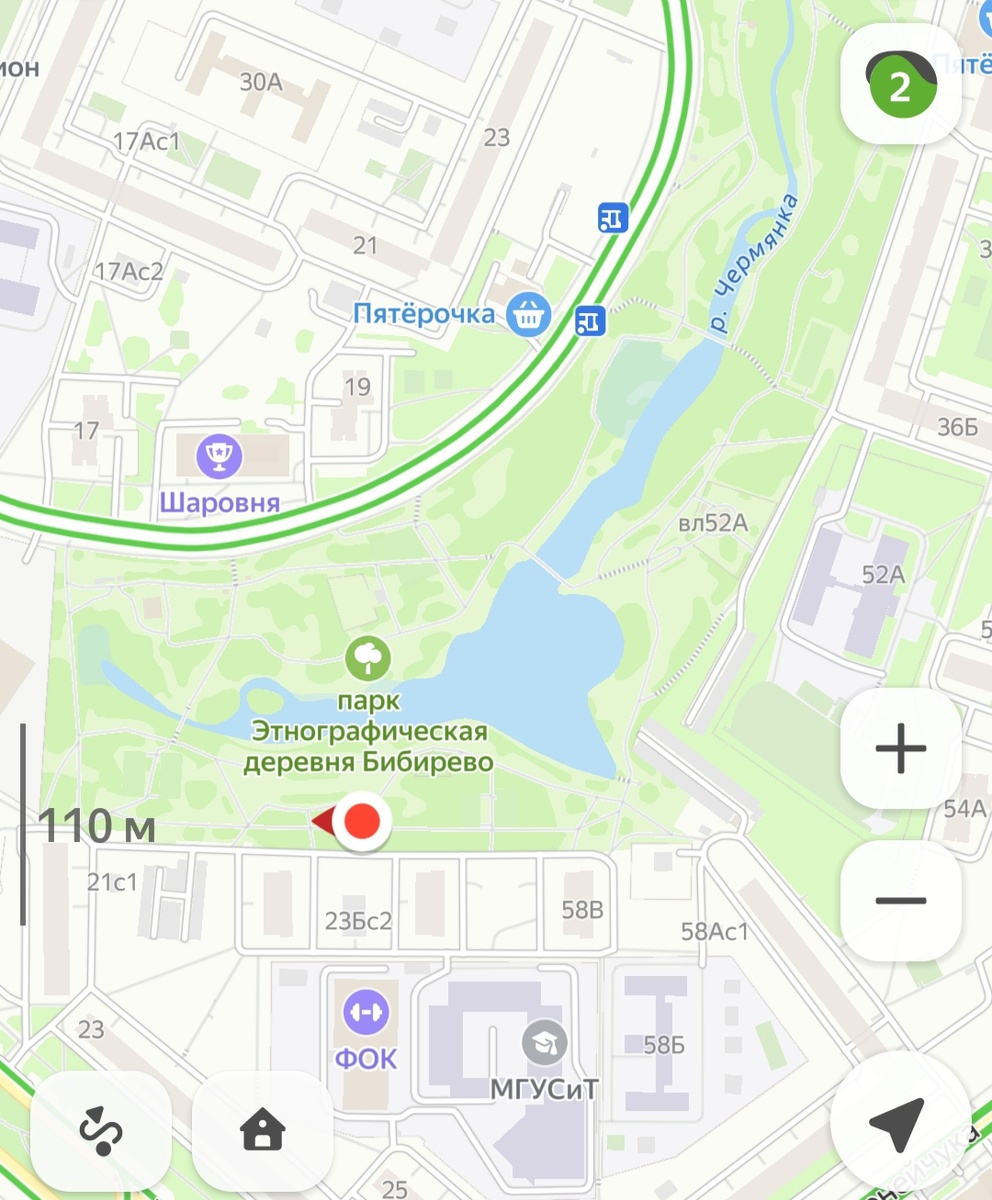The image size is (992, 1200).
Task: Tap the р. Чермянка river label
Action: [x=749, y=262]
